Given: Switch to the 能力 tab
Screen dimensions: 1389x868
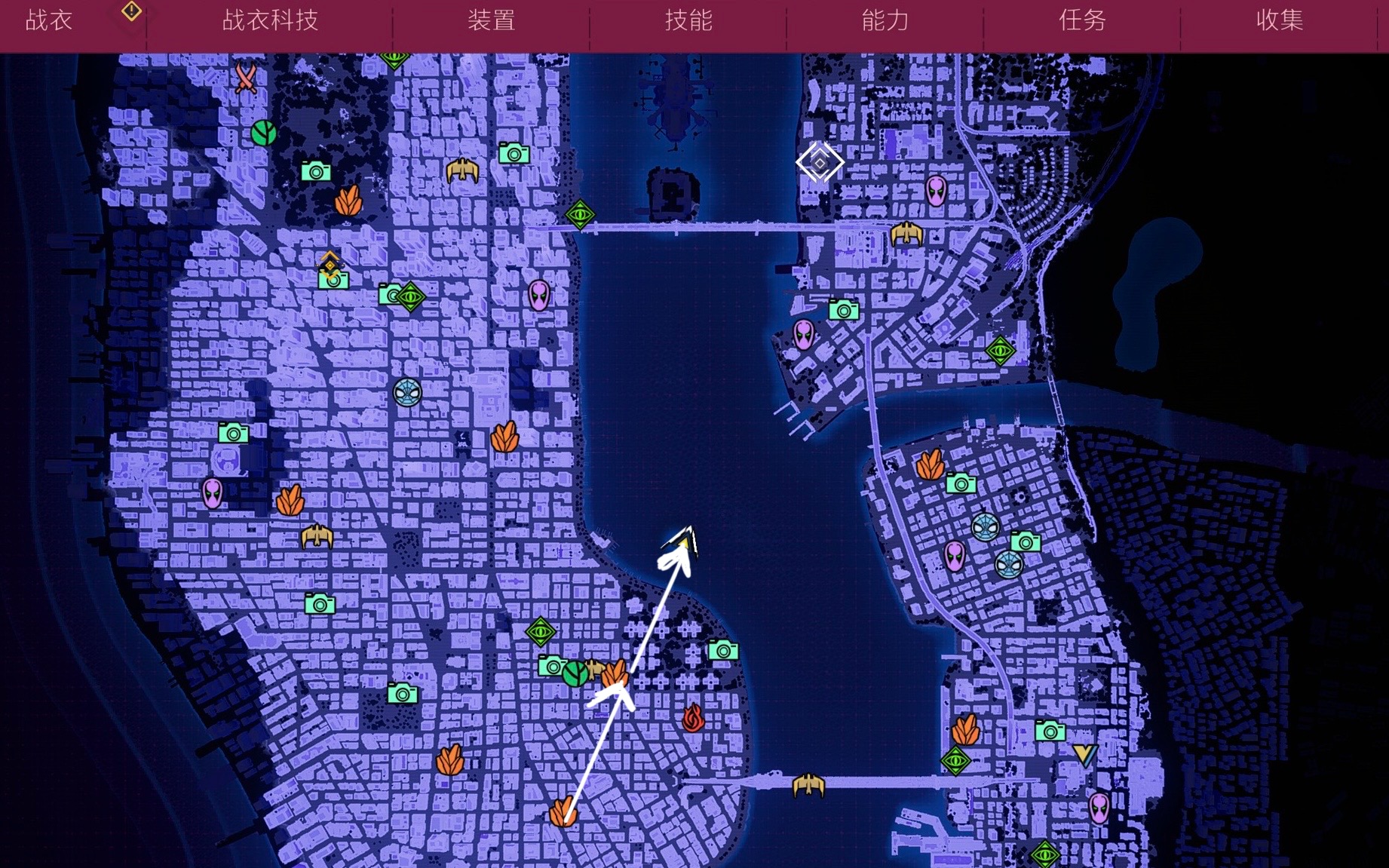Looking at the screenshot, I should click(x=885, y=20).
